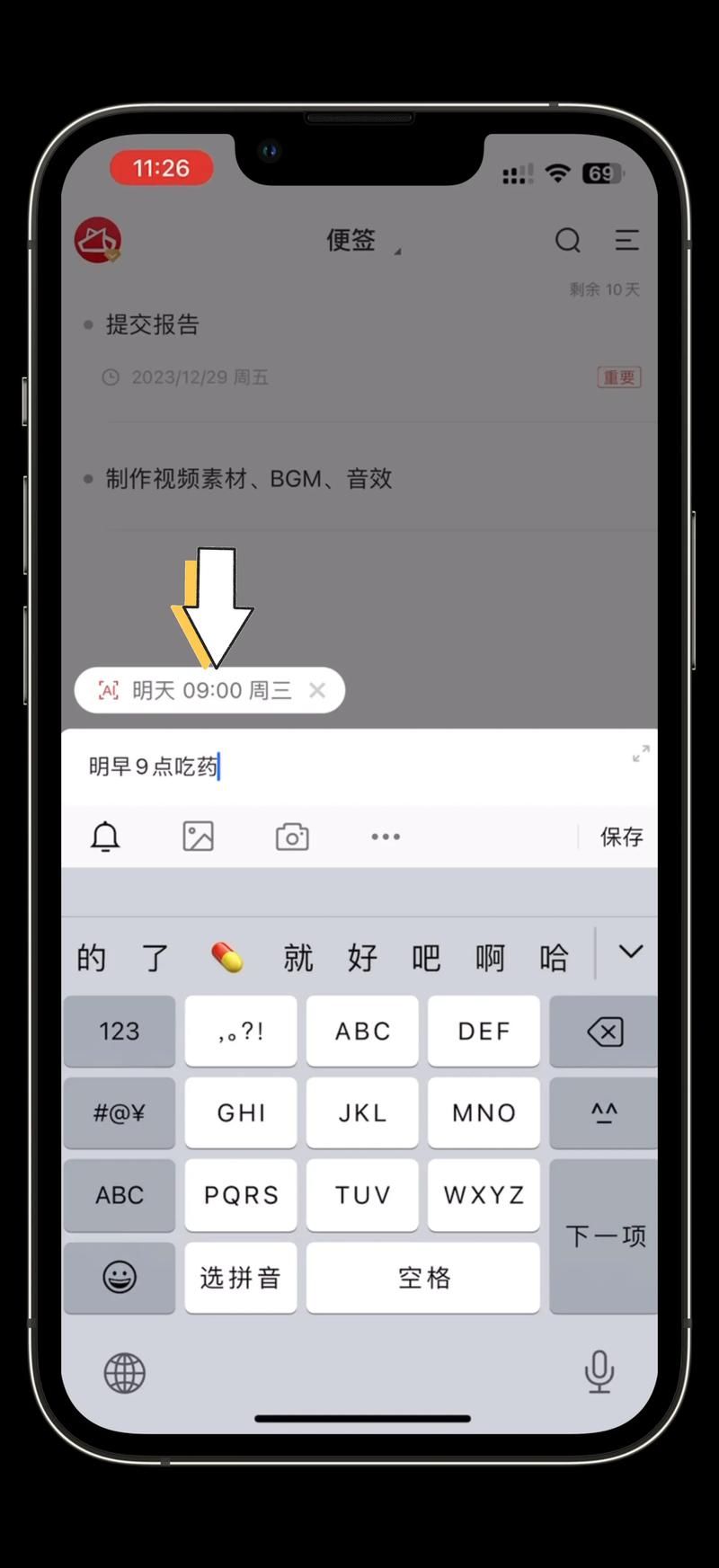Image resolution: width=719 pixels, height=1568 pixels.
Task: Open the emoji keyboard
Action: pyautogui.click(x=120, y=1277)
